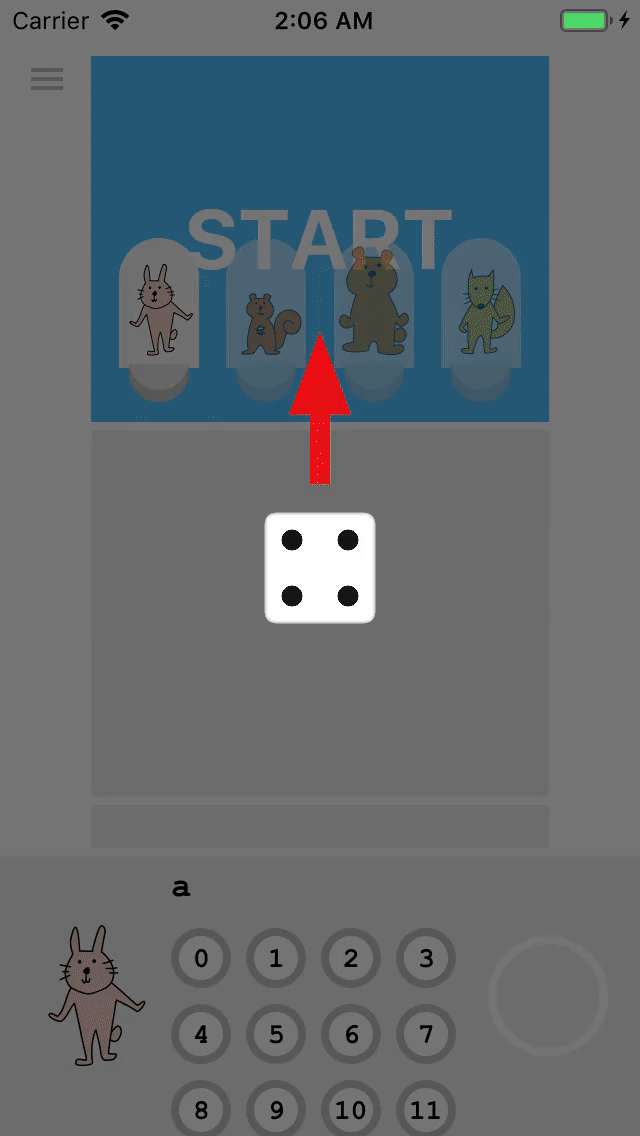Tap number 8 button
640x1136 pixels.
tap(201, 1109)
